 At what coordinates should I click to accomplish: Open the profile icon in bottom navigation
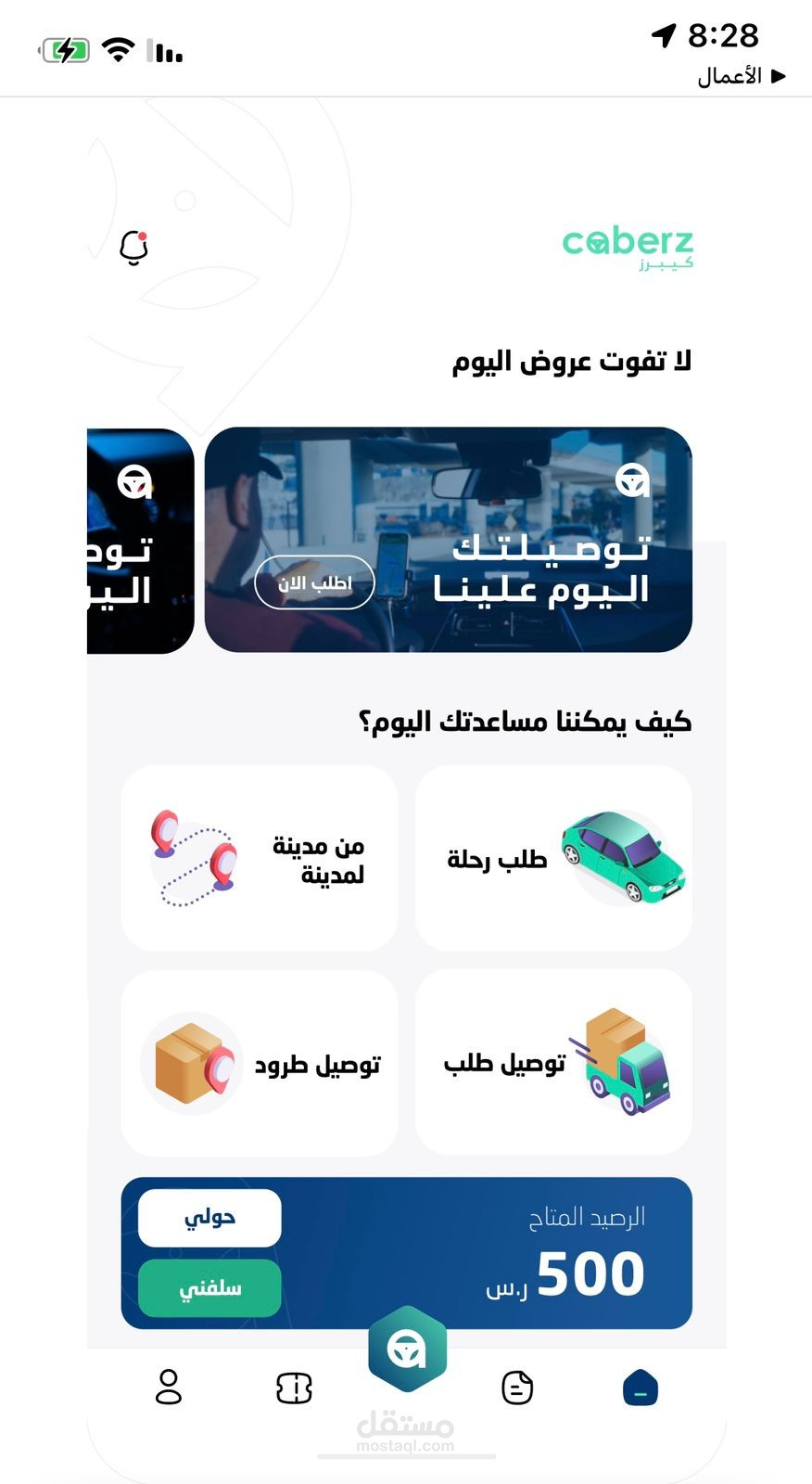click(170, 1388)
